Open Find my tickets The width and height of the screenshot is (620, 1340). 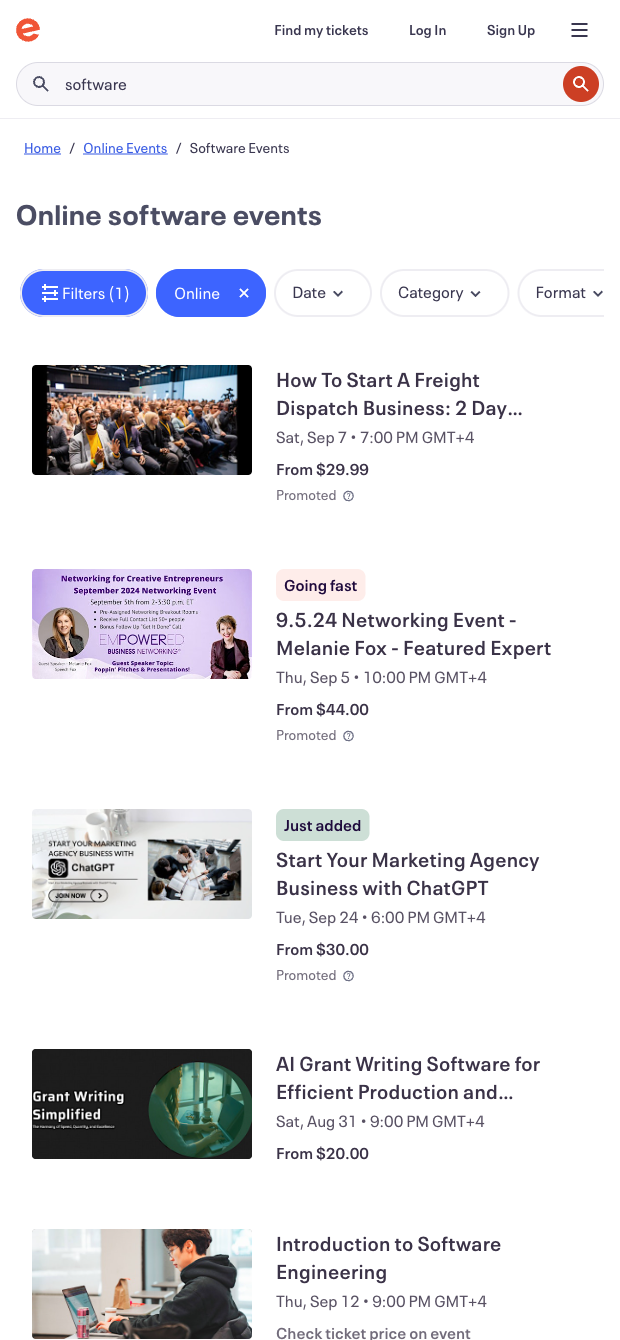pos(321,30)
